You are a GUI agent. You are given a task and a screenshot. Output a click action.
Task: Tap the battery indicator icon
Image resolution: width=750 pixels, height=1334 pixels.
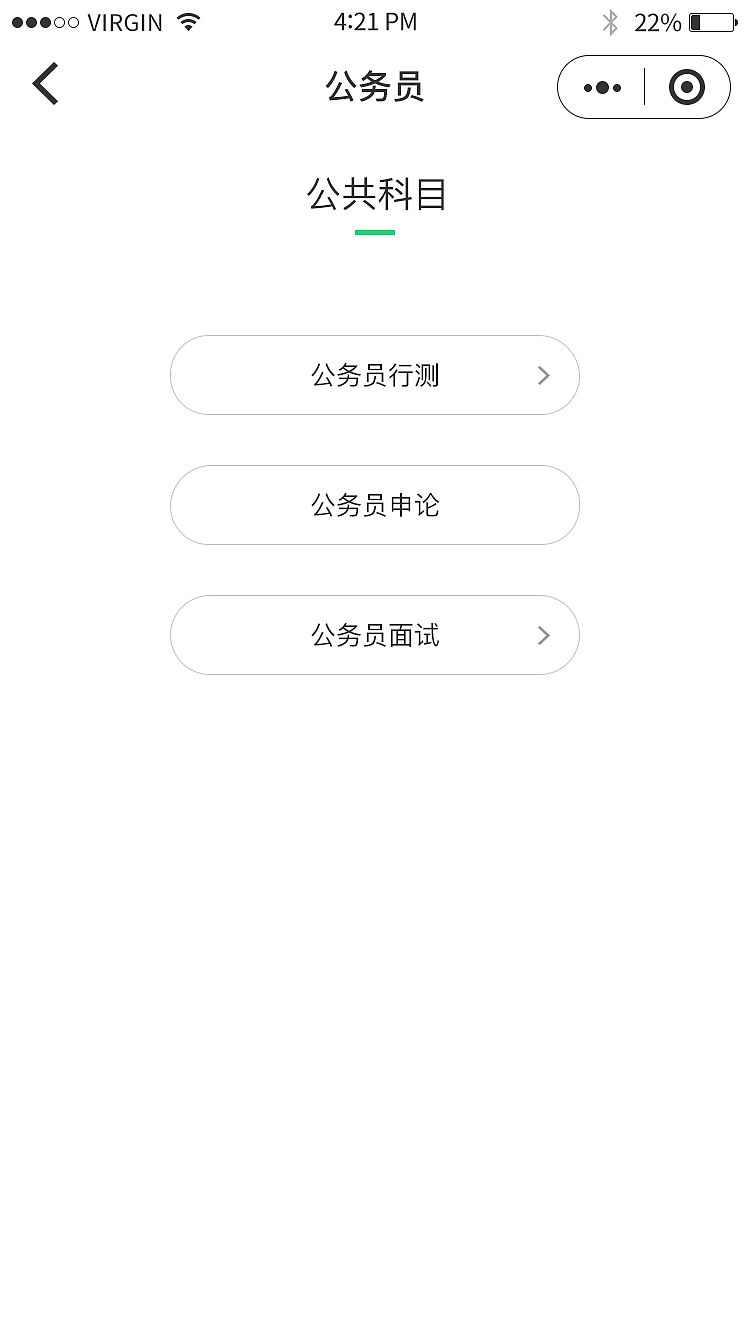(713, 20)
